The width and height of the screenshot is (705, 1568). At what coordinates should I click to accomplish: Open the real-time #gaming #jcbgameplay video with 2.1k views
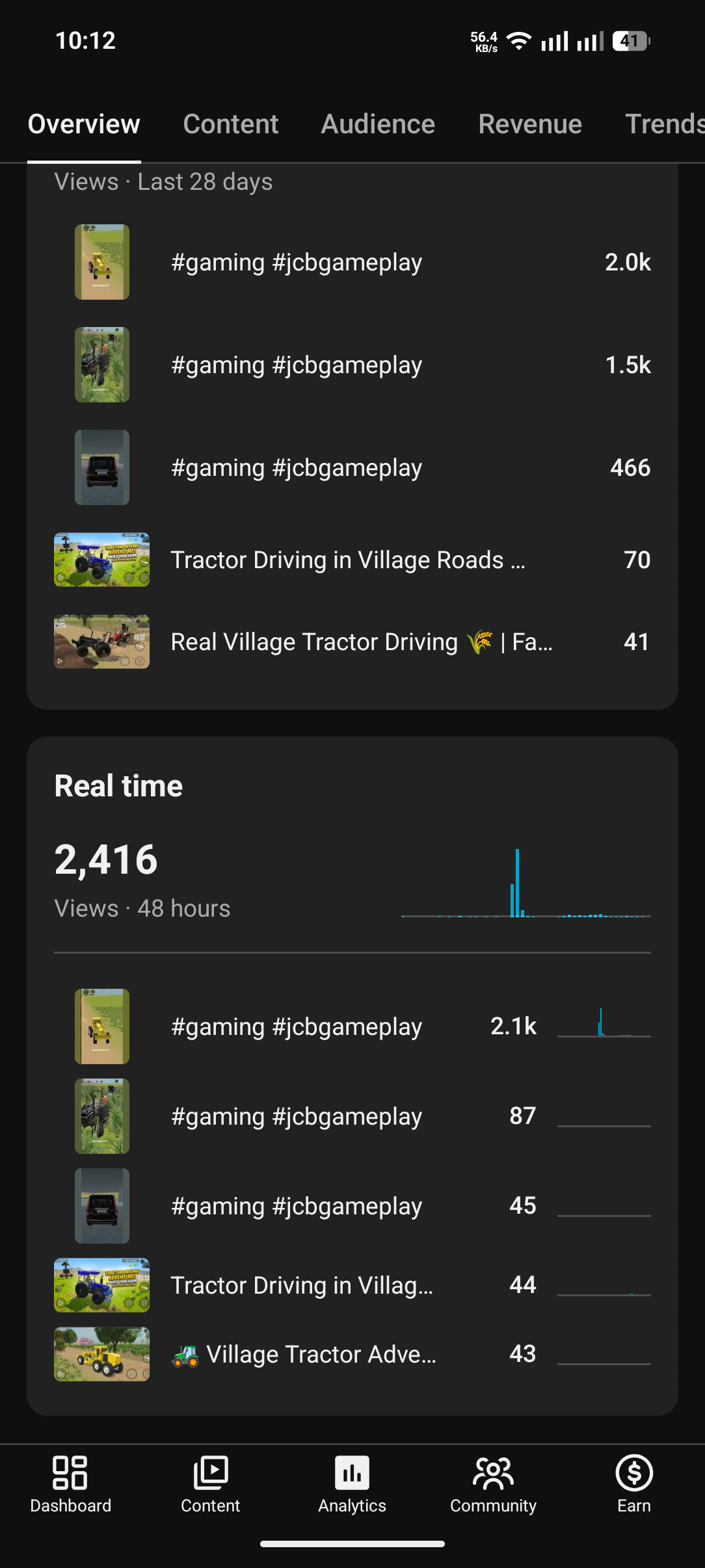coord(297,1027)
